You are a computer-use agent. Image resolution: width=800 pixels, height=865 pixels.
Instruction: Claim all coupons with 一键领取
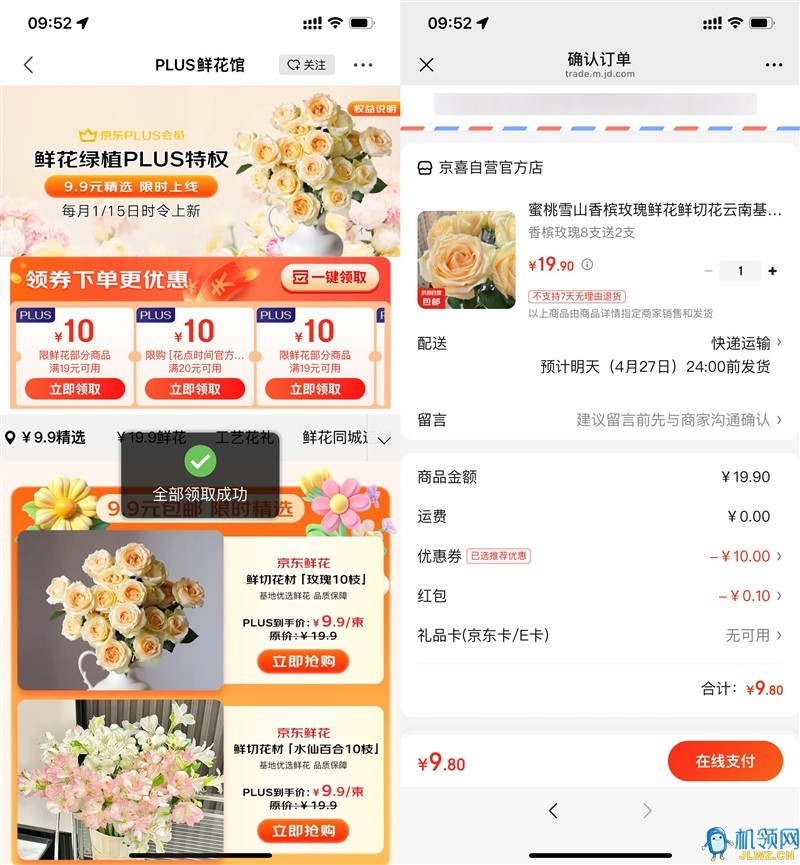[330, 278]
